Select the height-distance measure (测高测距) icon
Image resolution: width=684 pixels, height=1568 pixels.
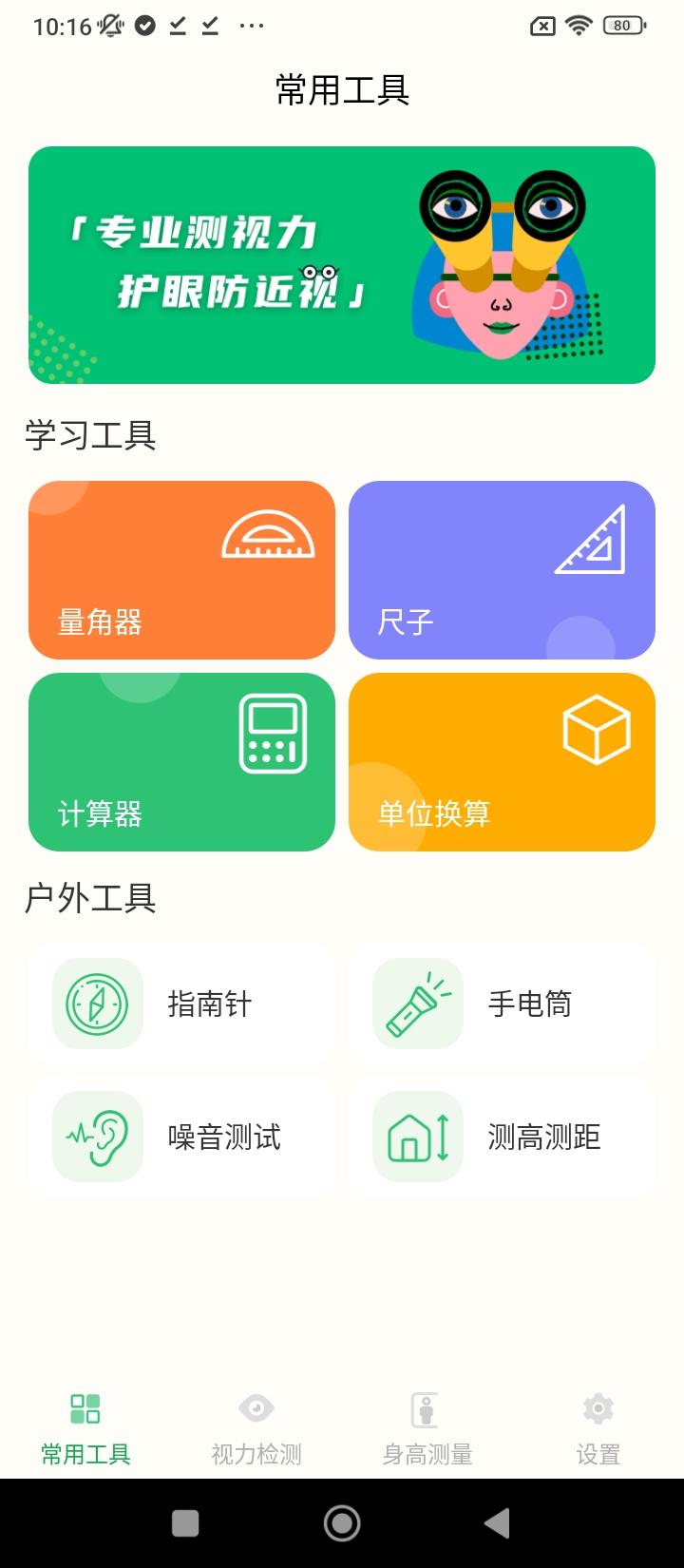pos(414,1137)
